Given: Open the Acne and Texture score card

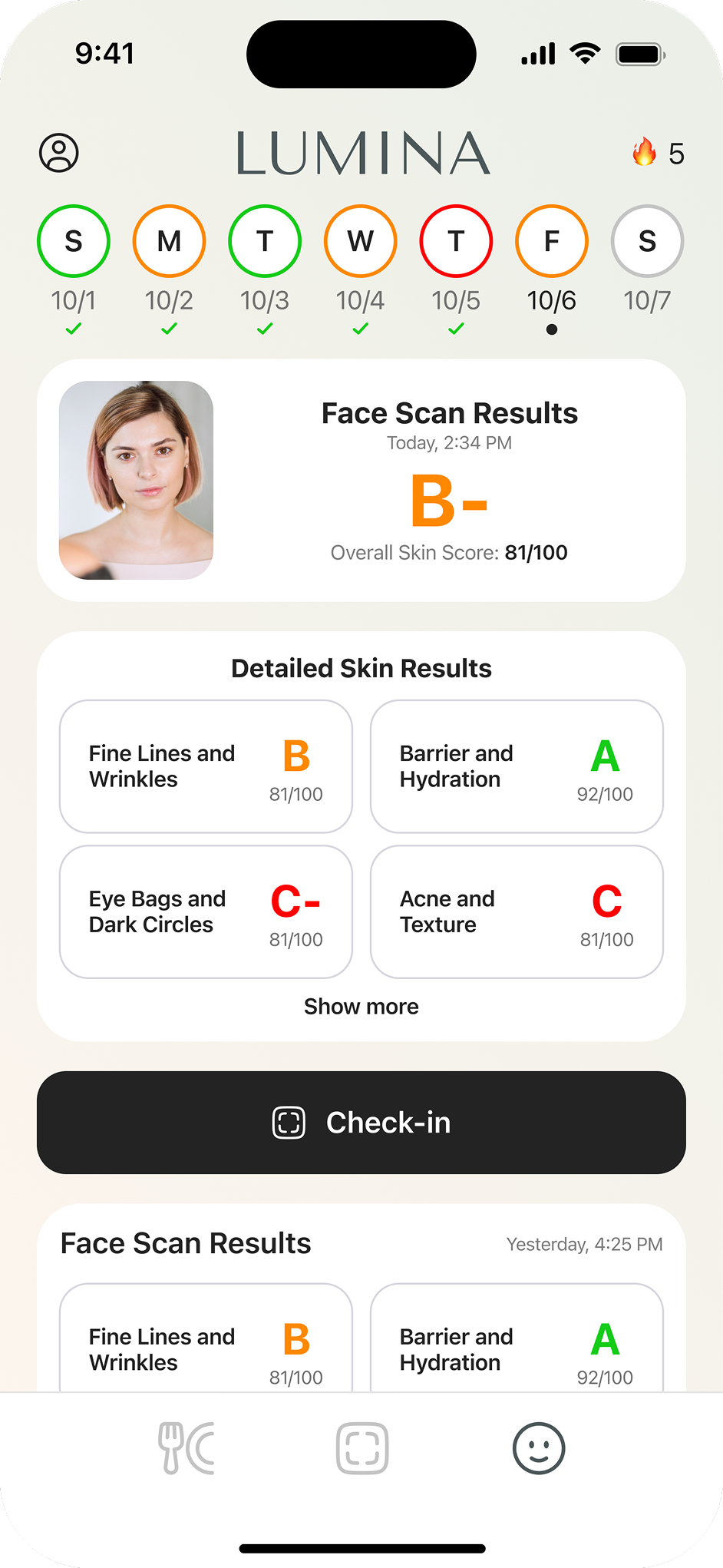Looking at the screenshot, I should click(516, 911).
